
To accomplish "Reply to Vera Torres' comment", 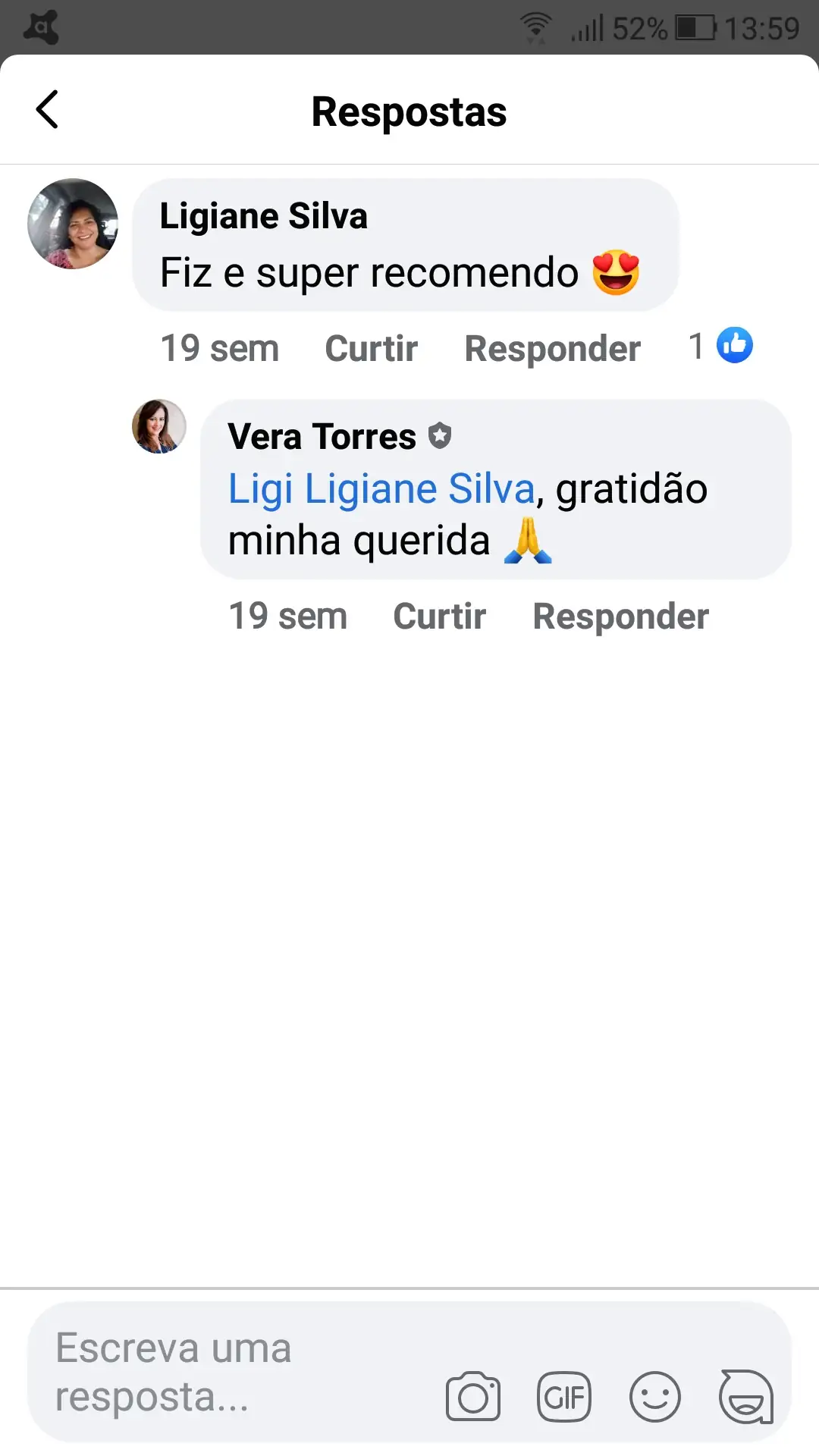I will point(620,617).
